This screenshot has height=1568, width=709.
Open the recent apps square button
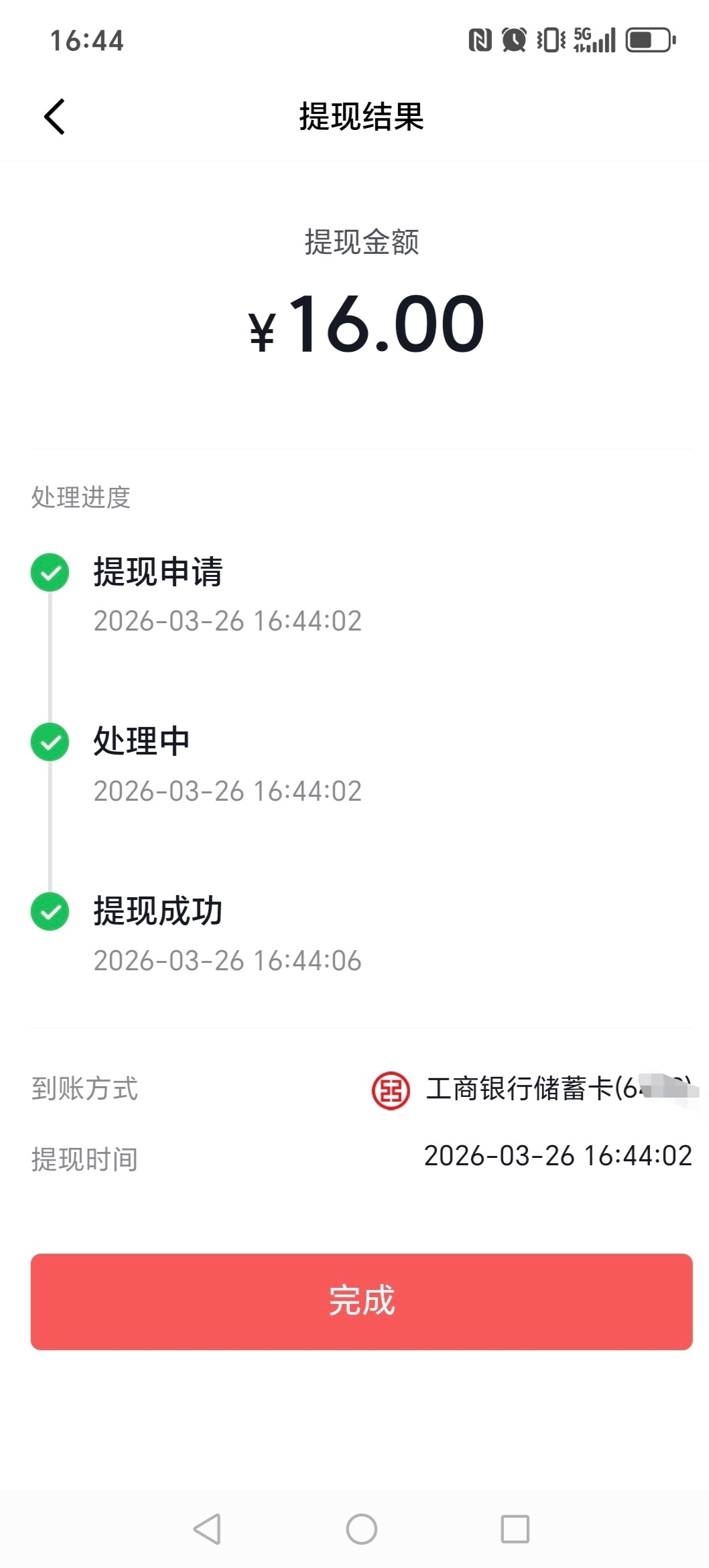(515, 1528)
